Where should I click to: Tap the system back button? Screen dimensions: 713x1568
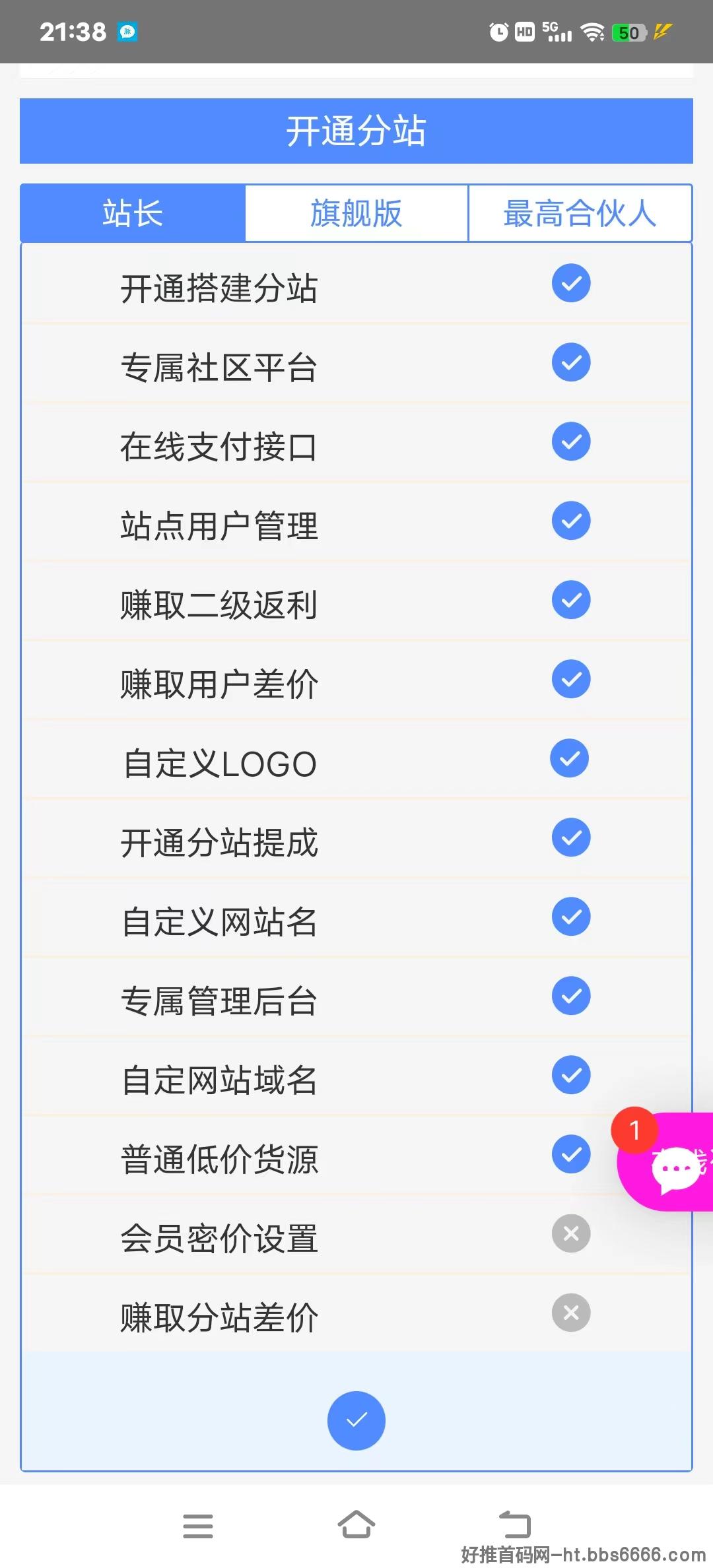(x=515, y=1524)
